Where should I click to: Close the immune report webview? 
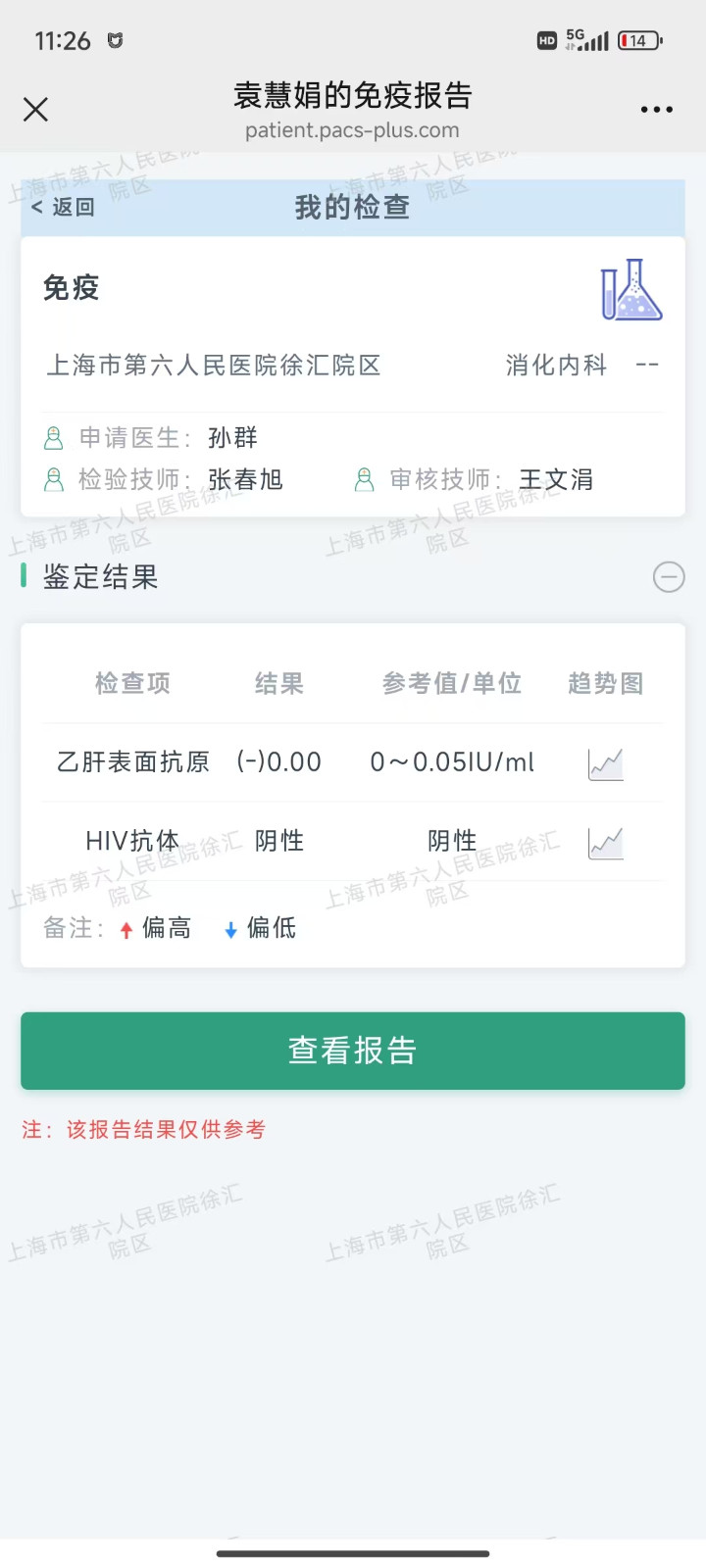click(x=35, y=110)
